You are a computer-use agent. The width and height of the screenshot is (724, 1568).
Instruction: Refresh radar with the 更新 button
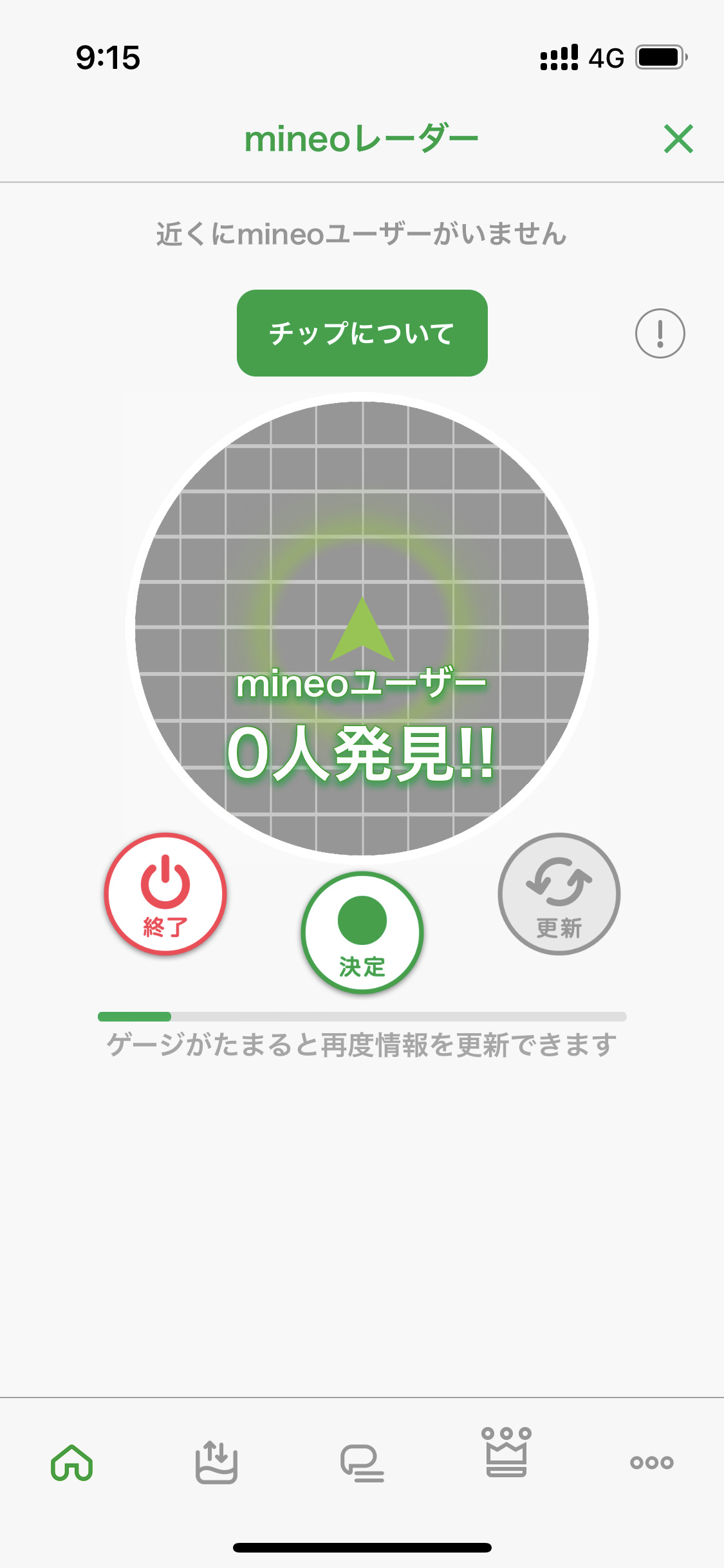(x=559, y=893)
